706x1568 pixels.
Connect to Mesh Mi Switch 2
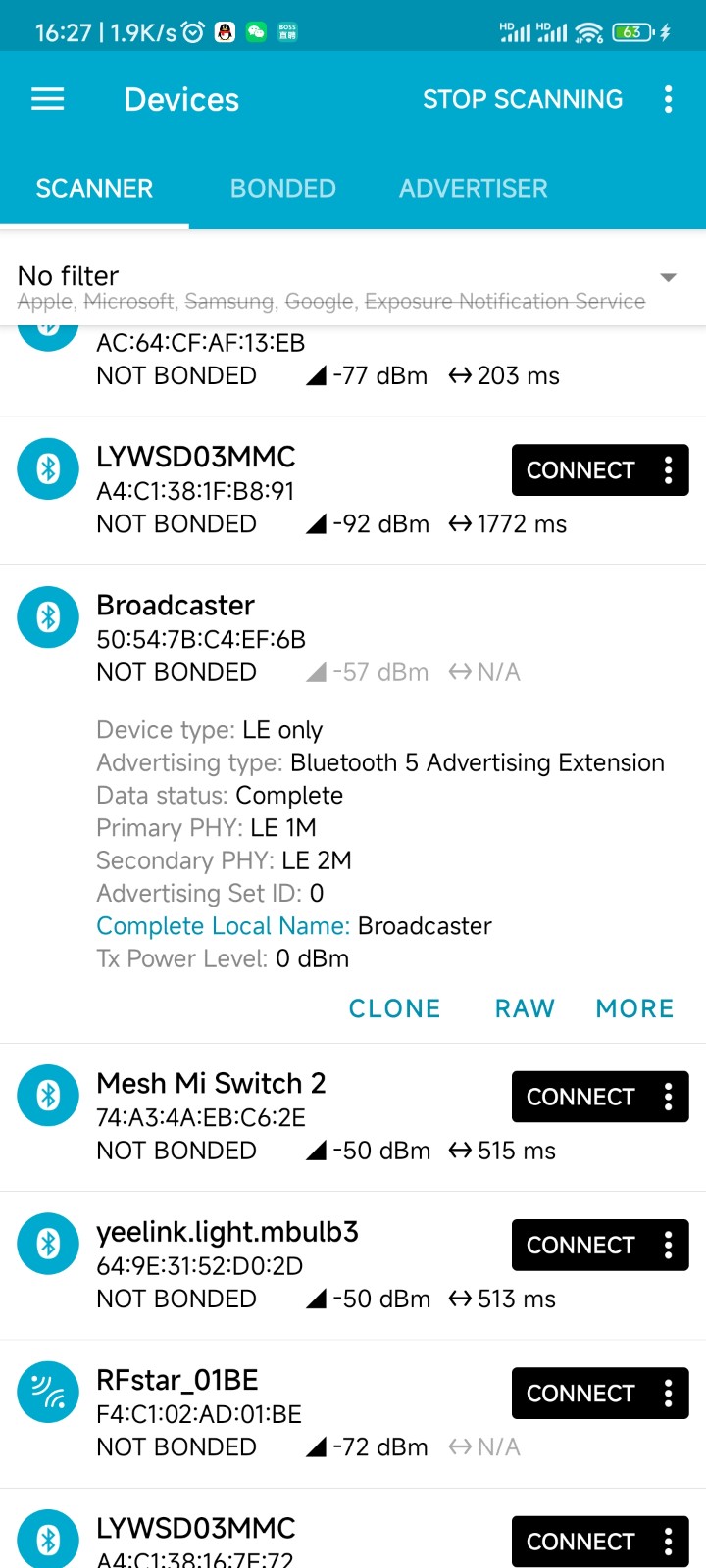tap(580, 1097)
